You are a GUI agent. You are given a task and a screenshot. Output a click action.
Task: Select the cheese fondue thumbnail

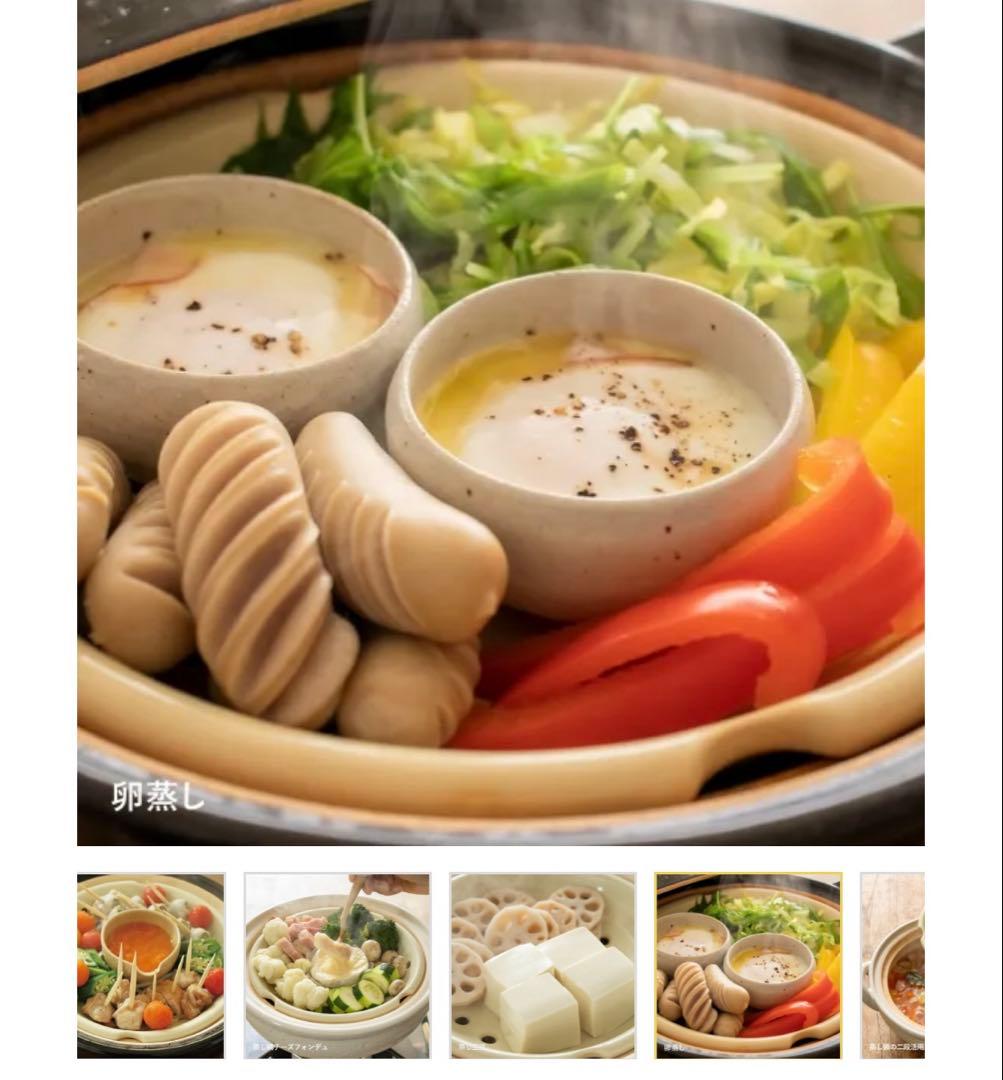pyautogui.click(x=337, y=965)
